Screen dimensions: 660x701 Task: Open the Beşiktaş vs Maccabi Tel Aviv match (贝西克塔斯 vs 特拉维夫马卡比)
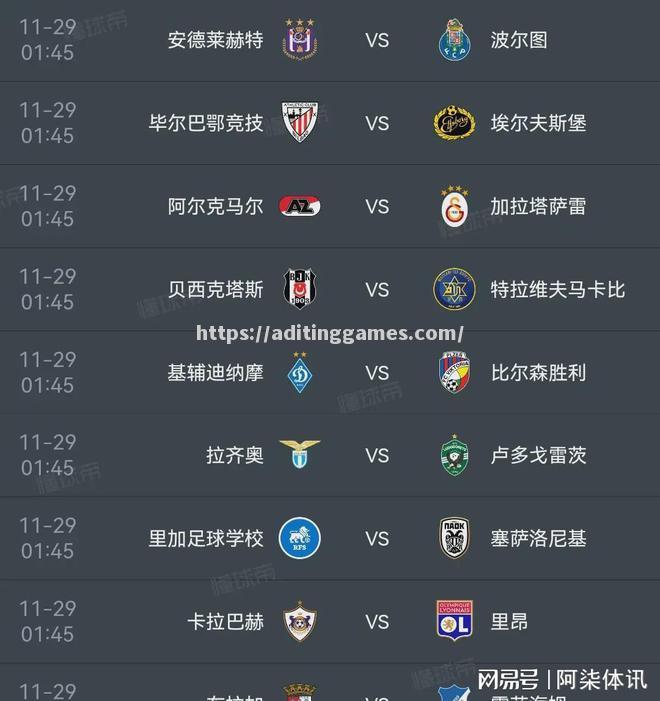[376, 290]
